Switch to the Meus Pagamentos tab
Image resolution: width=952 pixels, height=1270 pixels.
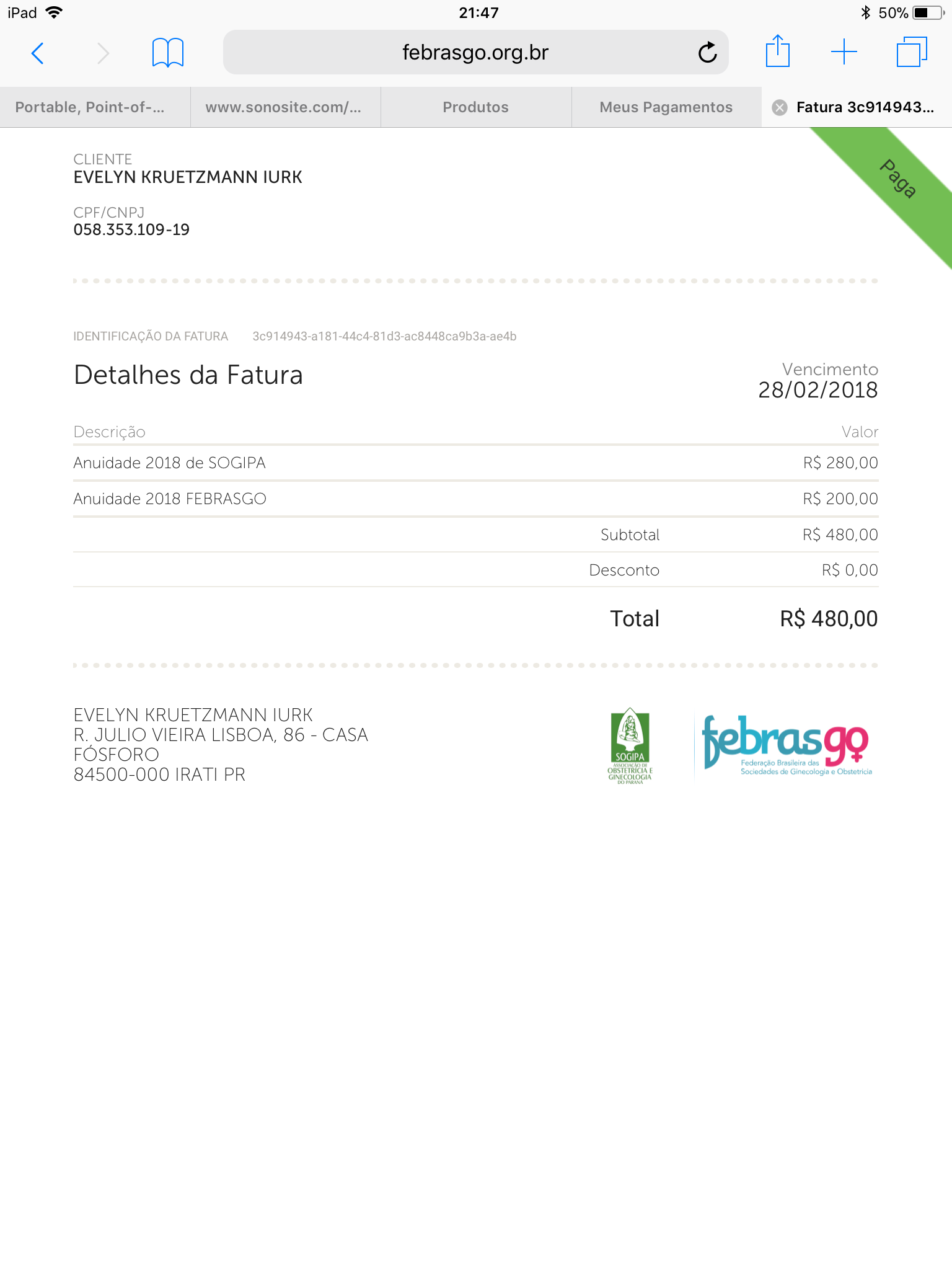[x=666, y=107]
